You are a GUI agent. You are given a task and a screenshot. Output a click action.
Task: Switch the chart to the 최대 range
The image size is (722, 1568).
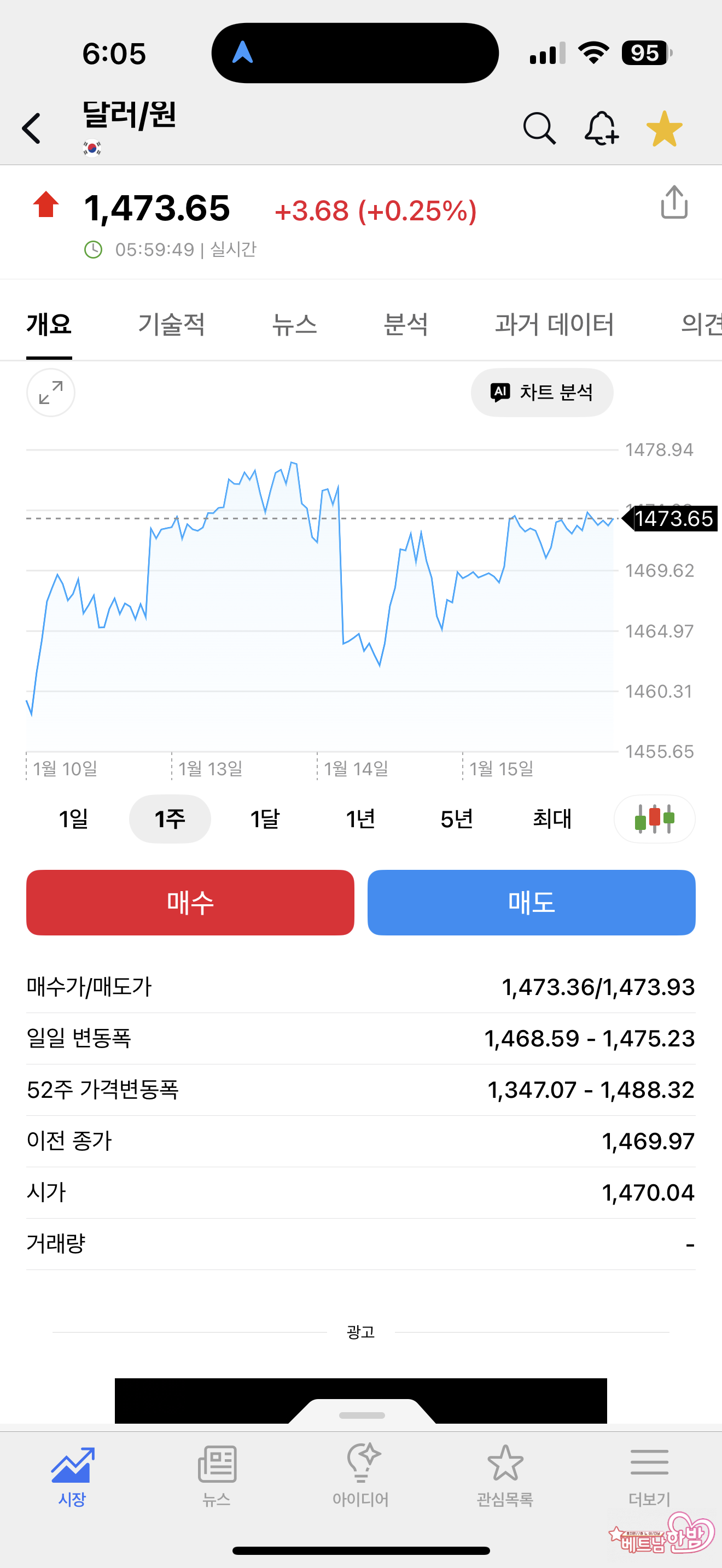(x=551, y=818)
